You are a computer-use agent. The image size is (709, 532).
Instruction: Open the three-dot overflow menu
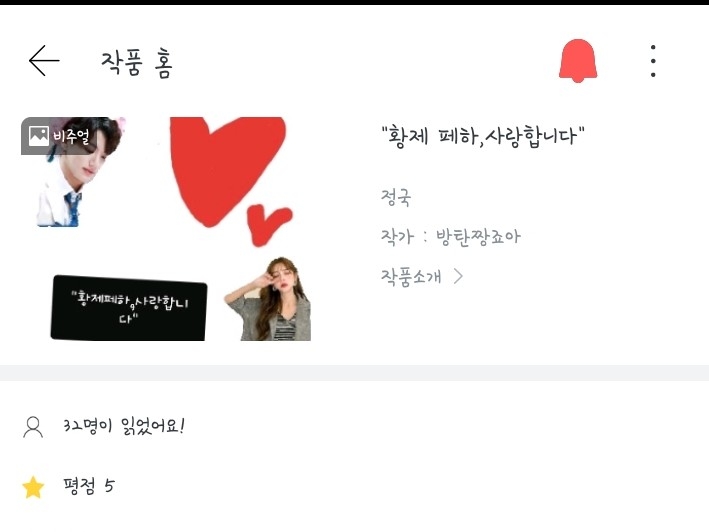[653, 62]
